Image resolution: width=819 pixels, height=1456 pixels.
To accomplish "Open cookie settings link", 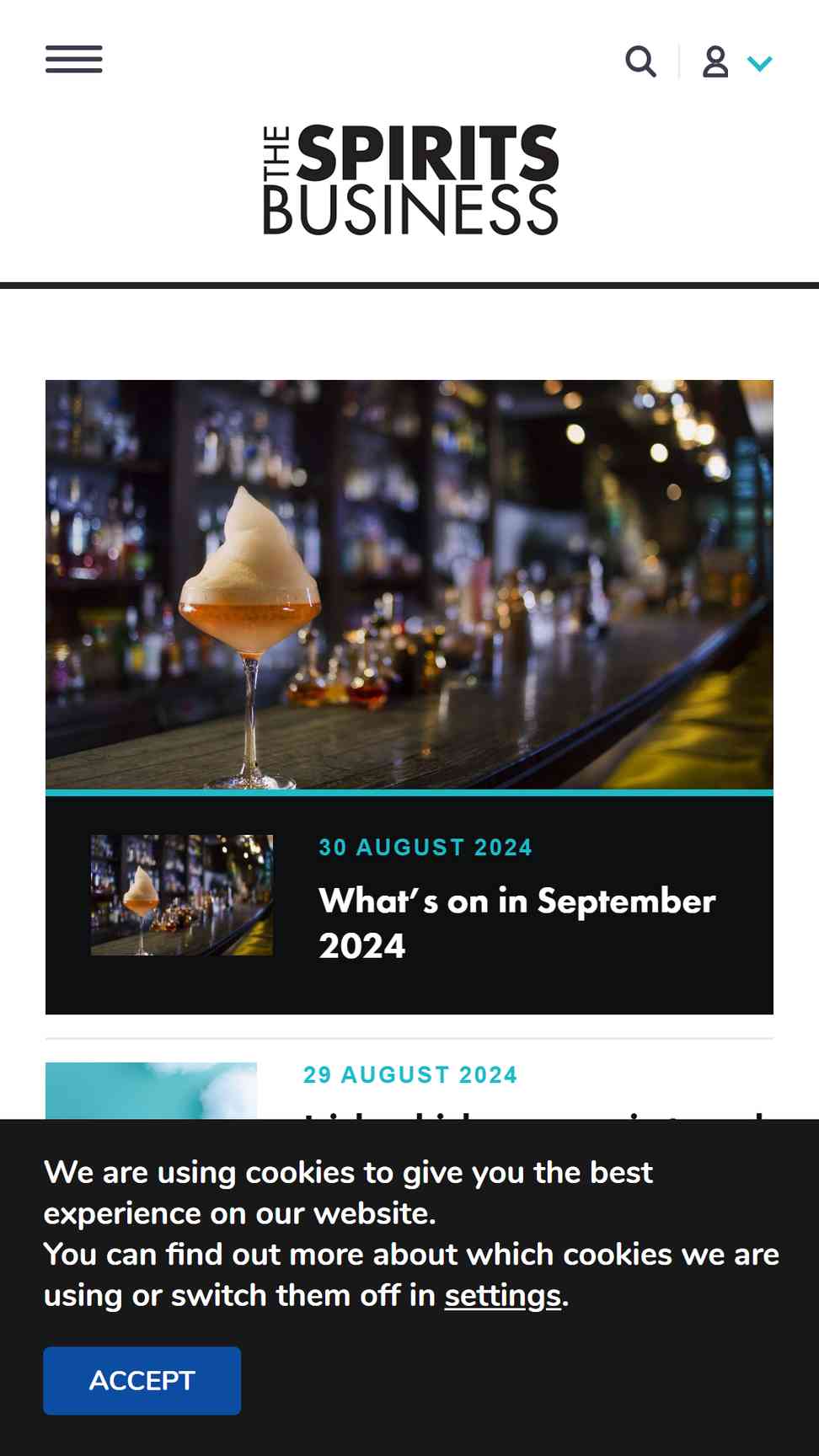I will click(x=502, y=1296).
